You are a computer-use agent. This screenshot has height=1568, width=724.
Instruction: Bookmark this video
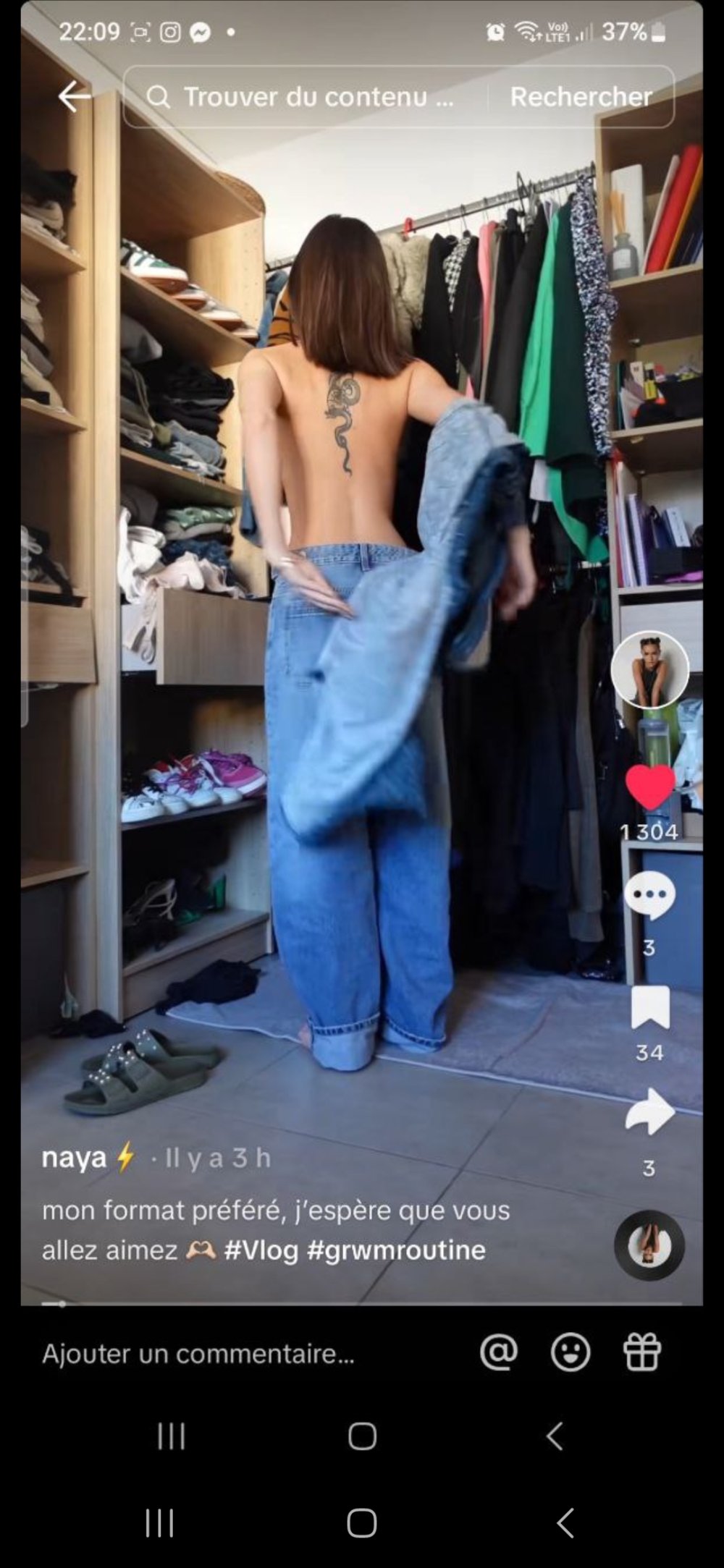pos(649,1007)
